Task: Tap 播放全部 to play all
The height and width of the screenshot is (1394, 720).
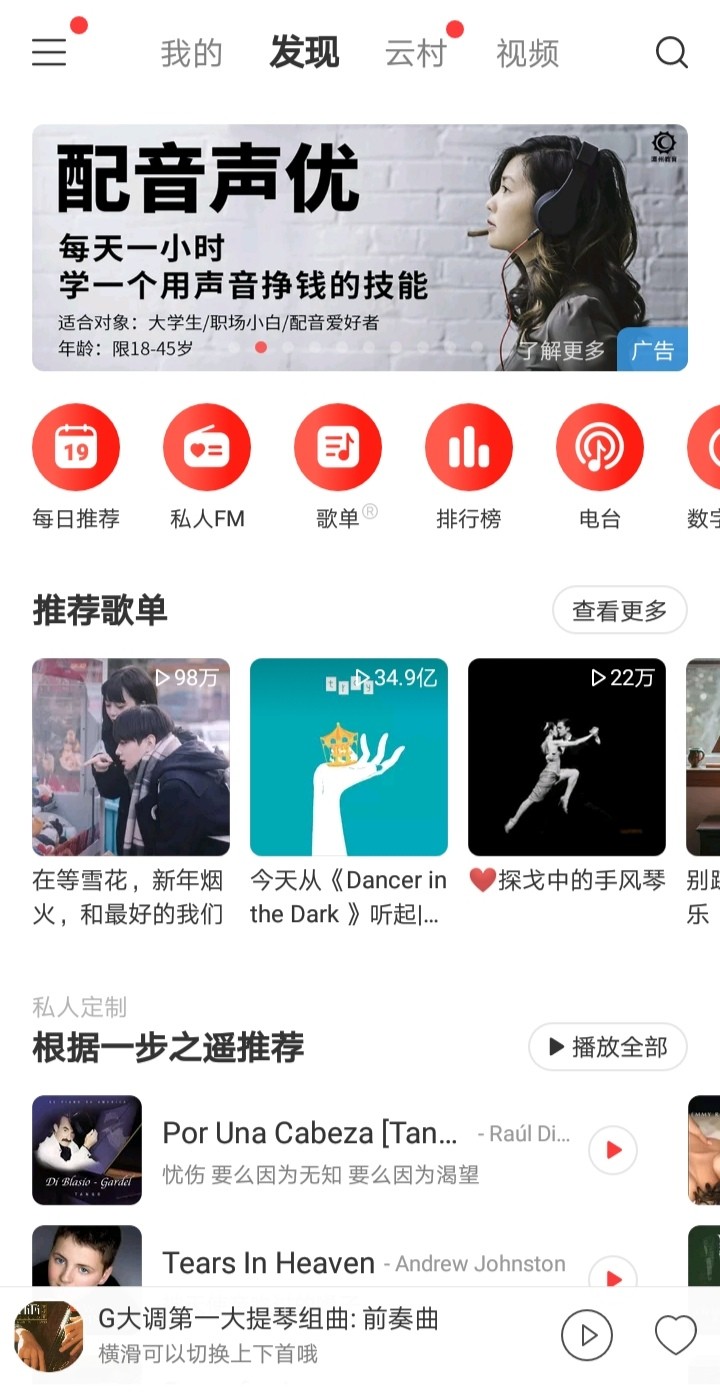Action: coord(608,1047)
